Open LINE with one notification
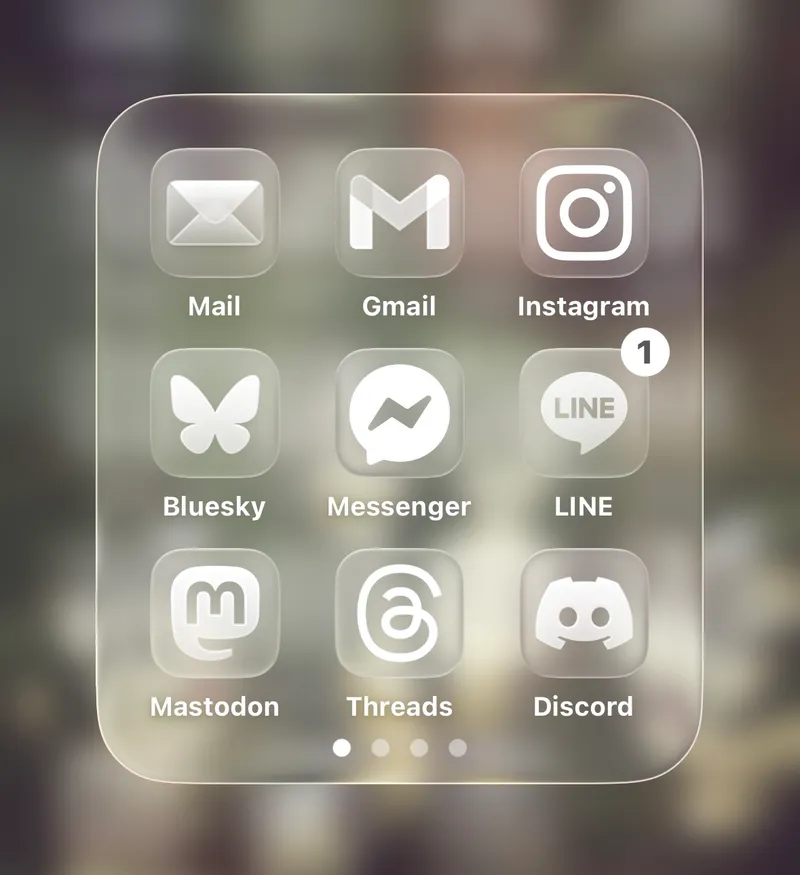Screen dimensions: 800x875 coord(584,413)
